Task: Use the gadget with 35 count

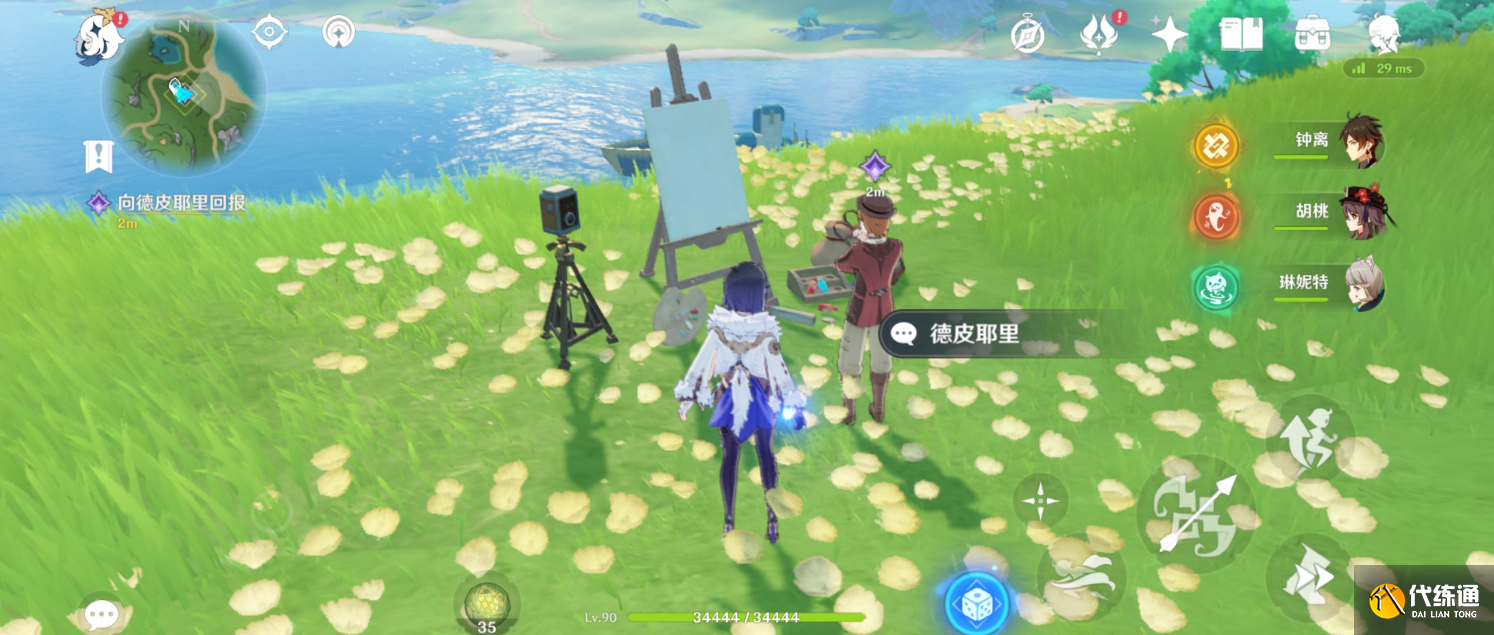Action: (x=486, y=604)
